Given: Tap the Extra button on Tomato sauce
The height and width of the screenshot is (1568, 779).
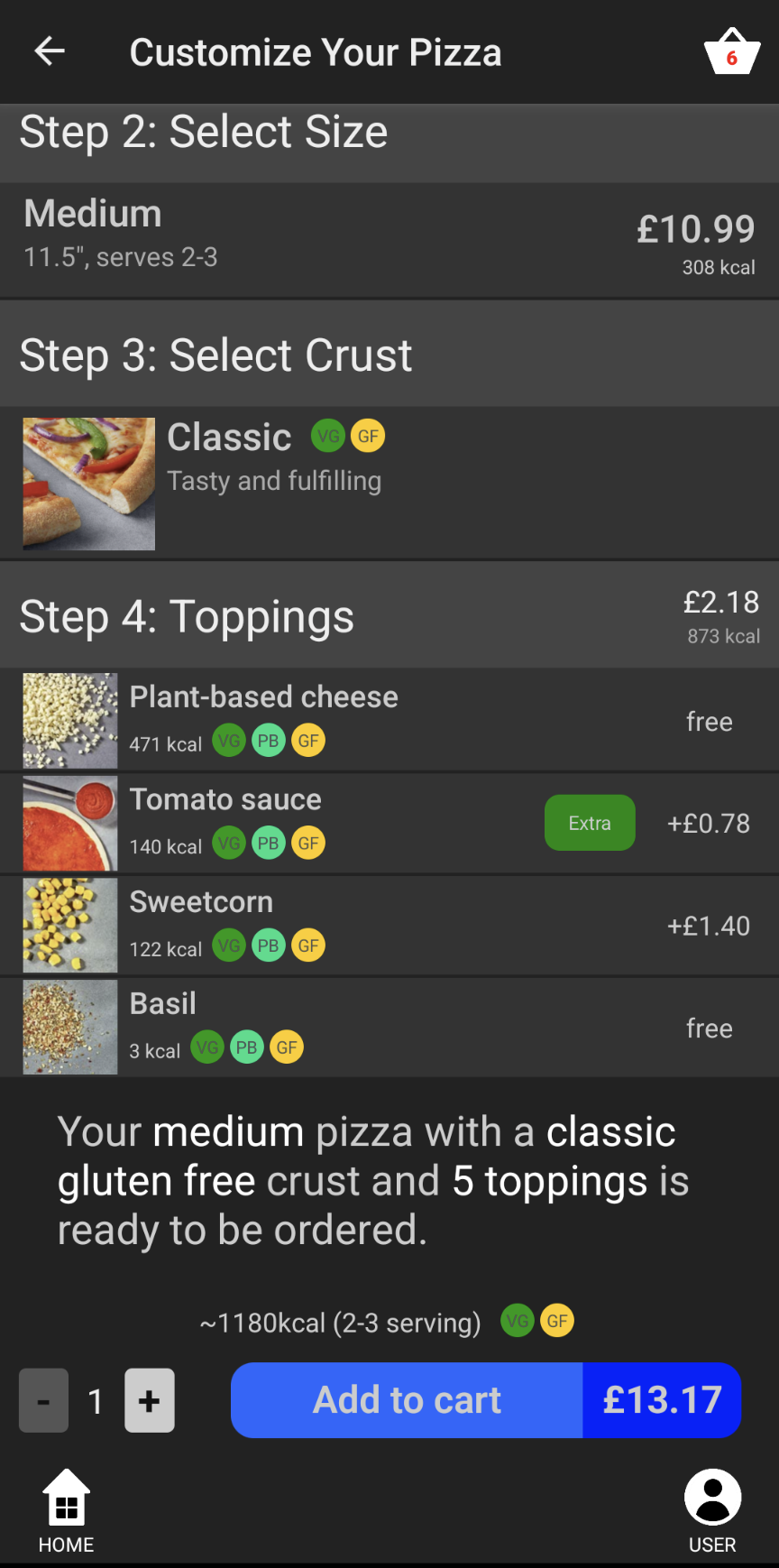Looking at the screenshot, I should click(x=590, y=823).
